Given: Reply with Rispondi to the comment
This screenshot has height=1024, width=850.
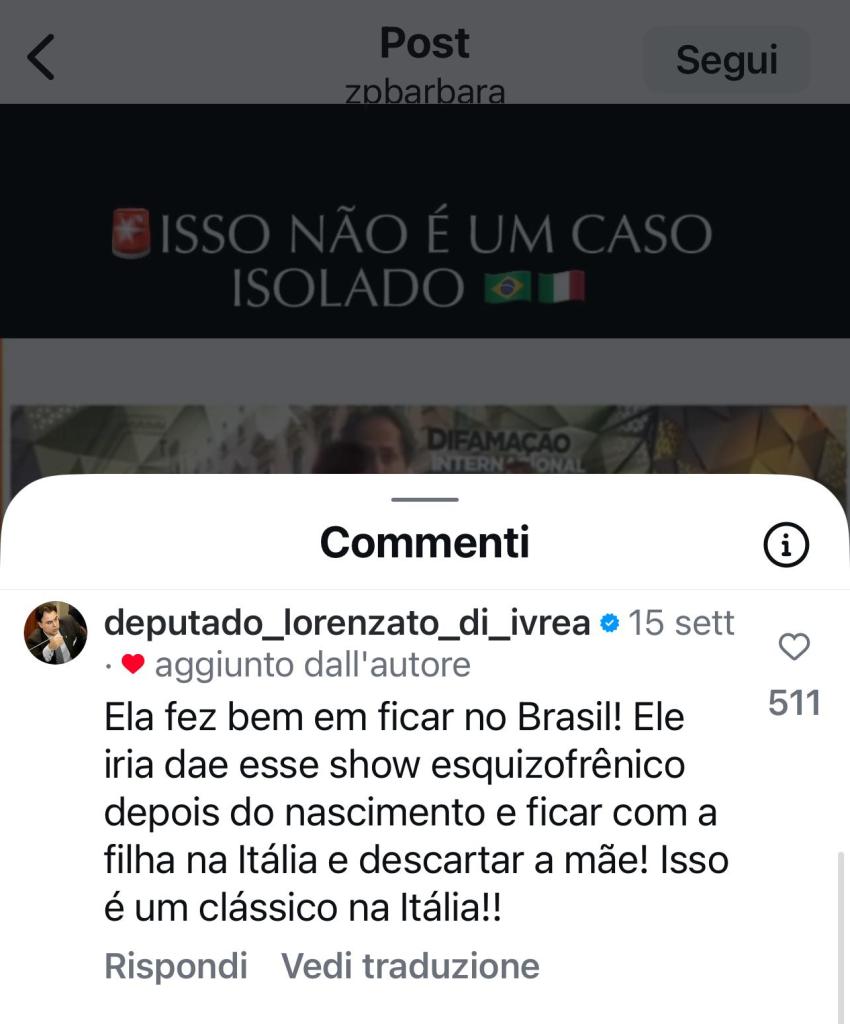Looking at the screenshot, I should click(176, 966).
